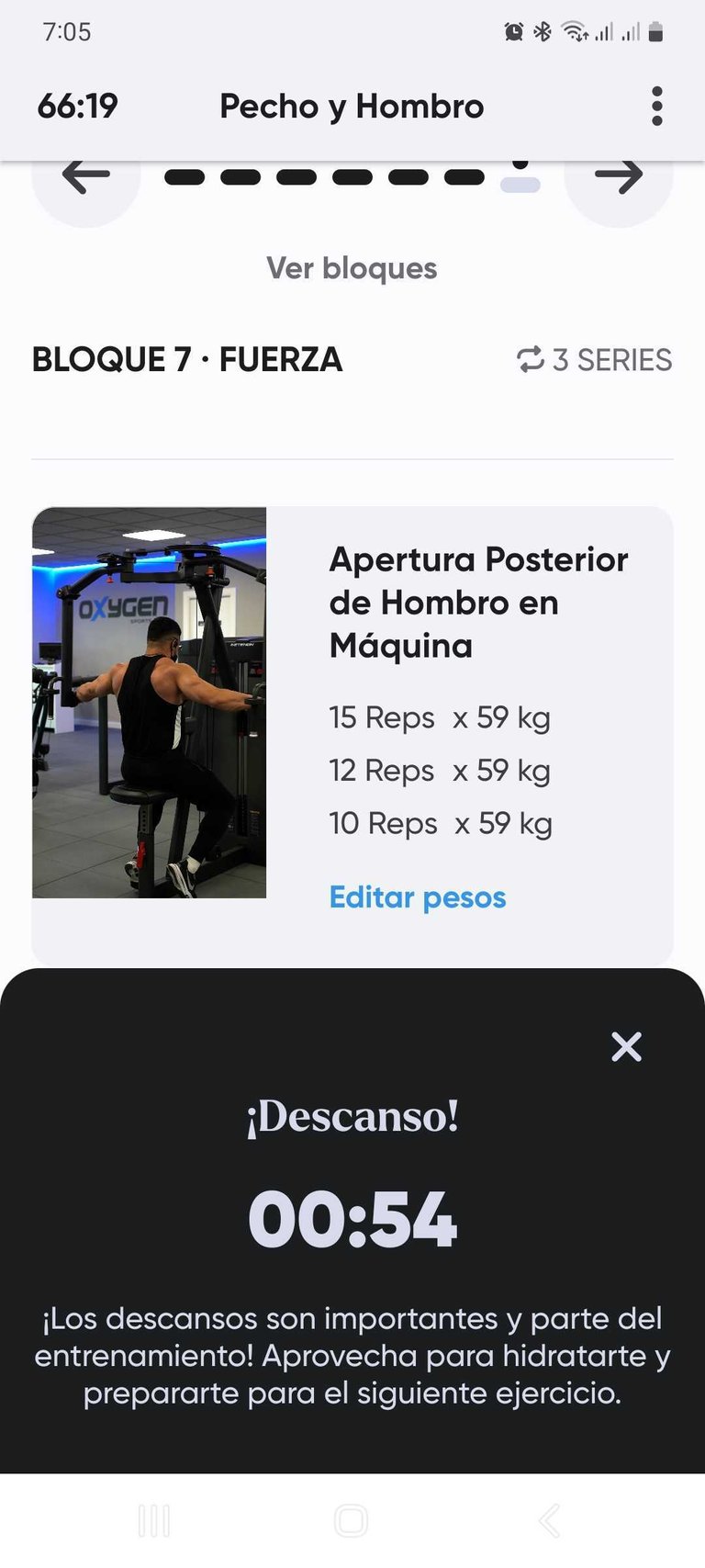705x1568 pixels.
Task: Open the Apertura Posterior de Hombro exercise image
Action: tap(150, 703)
